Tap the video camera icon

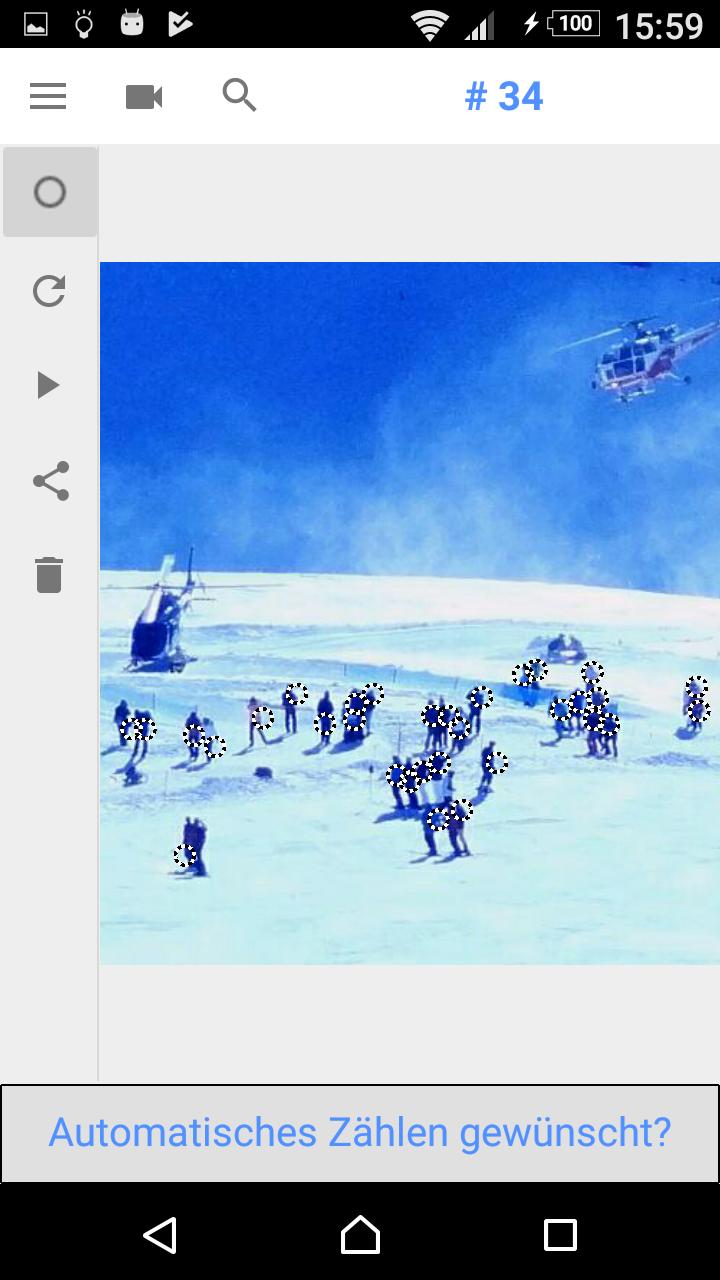[x=144, y=96]
